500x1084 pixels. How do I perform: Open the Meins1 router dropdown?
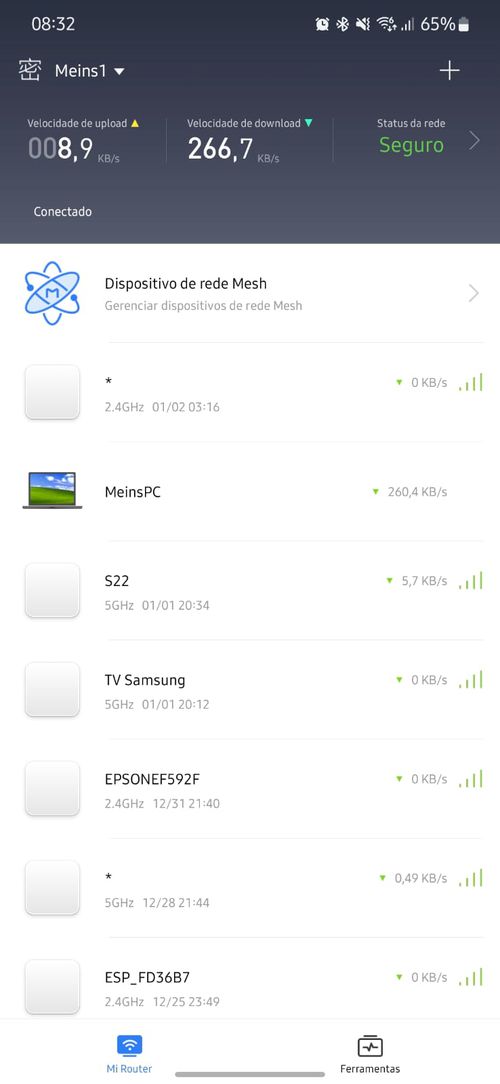(90, 71)
